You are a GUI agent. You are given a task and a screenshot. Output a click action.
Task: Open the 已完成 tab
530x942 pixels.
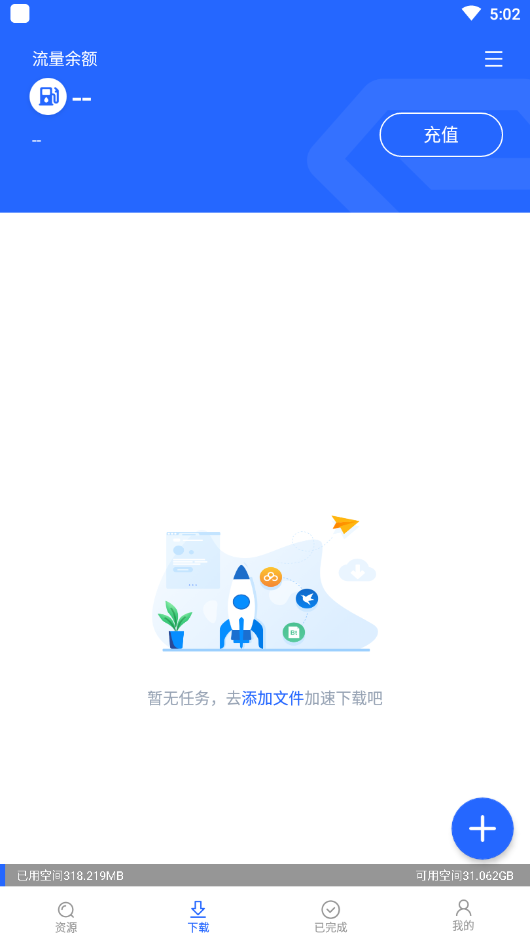(330, 917)
